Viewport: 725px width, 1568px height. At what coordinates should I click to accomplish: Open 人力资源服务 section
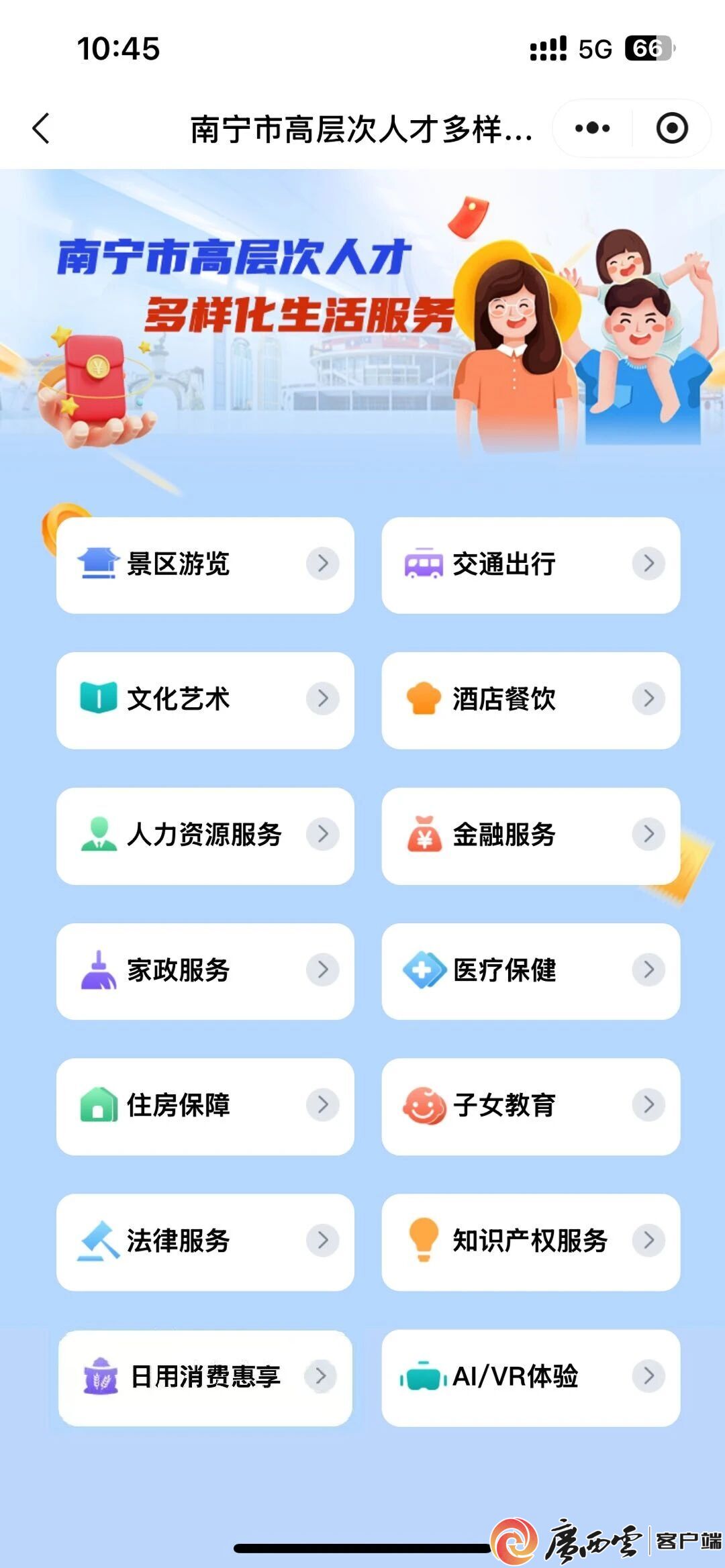point(205,835)
